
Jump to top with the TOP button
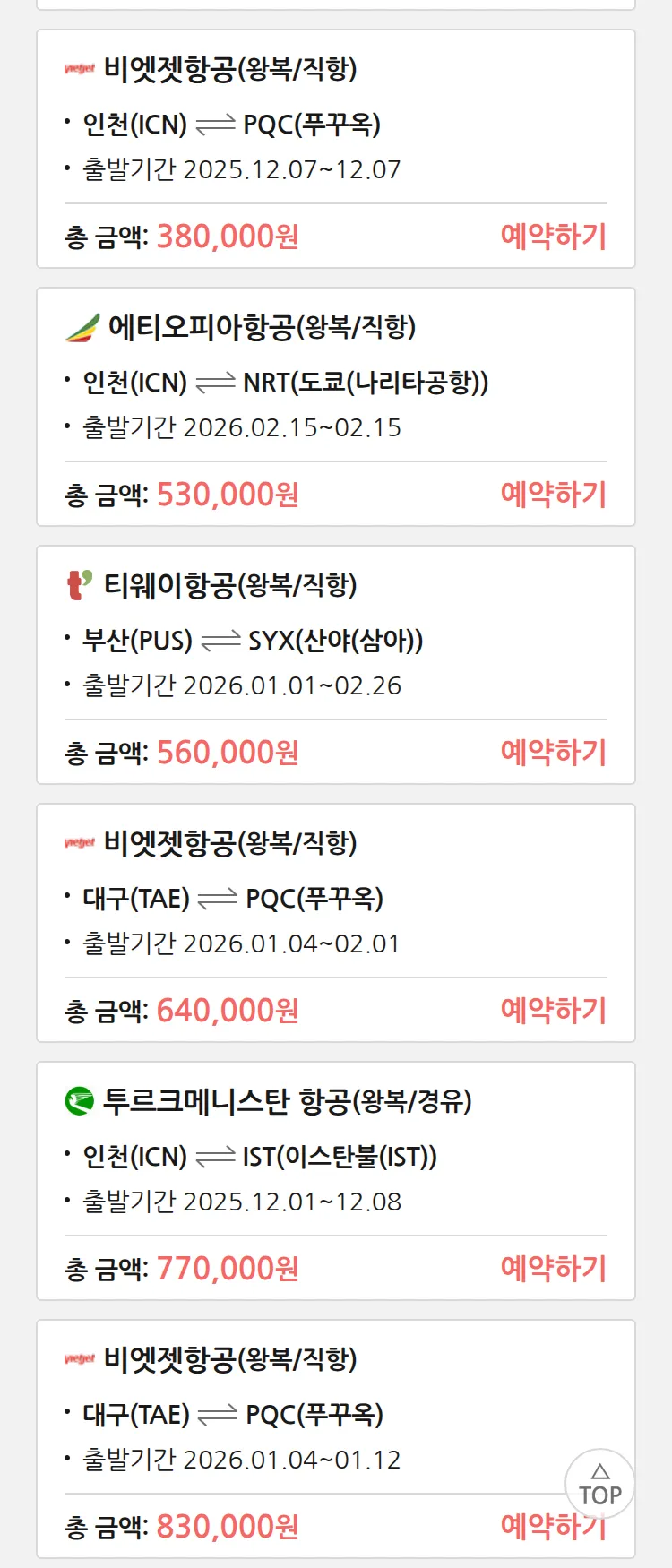(599, 1485)
